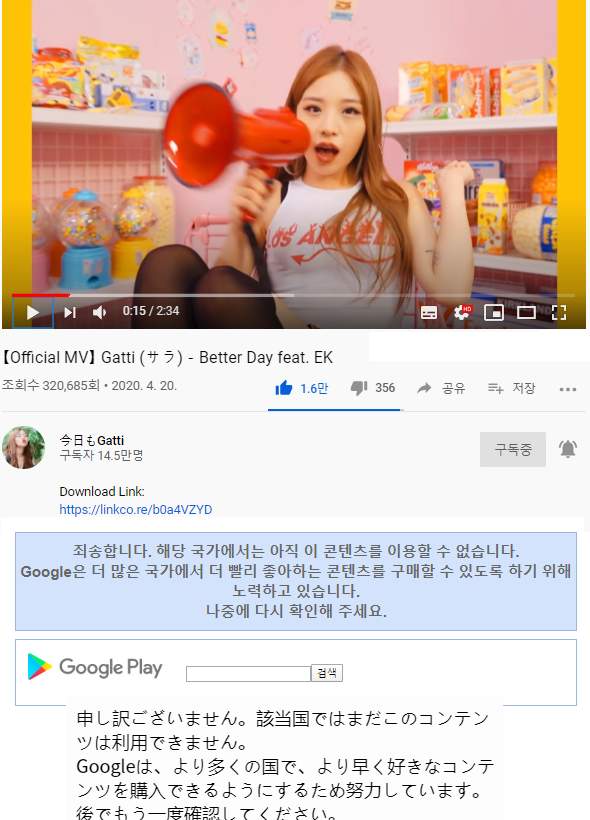Tap the 검색 search button
The height and width of the screenshot is (820, 590).
point(327,673)
